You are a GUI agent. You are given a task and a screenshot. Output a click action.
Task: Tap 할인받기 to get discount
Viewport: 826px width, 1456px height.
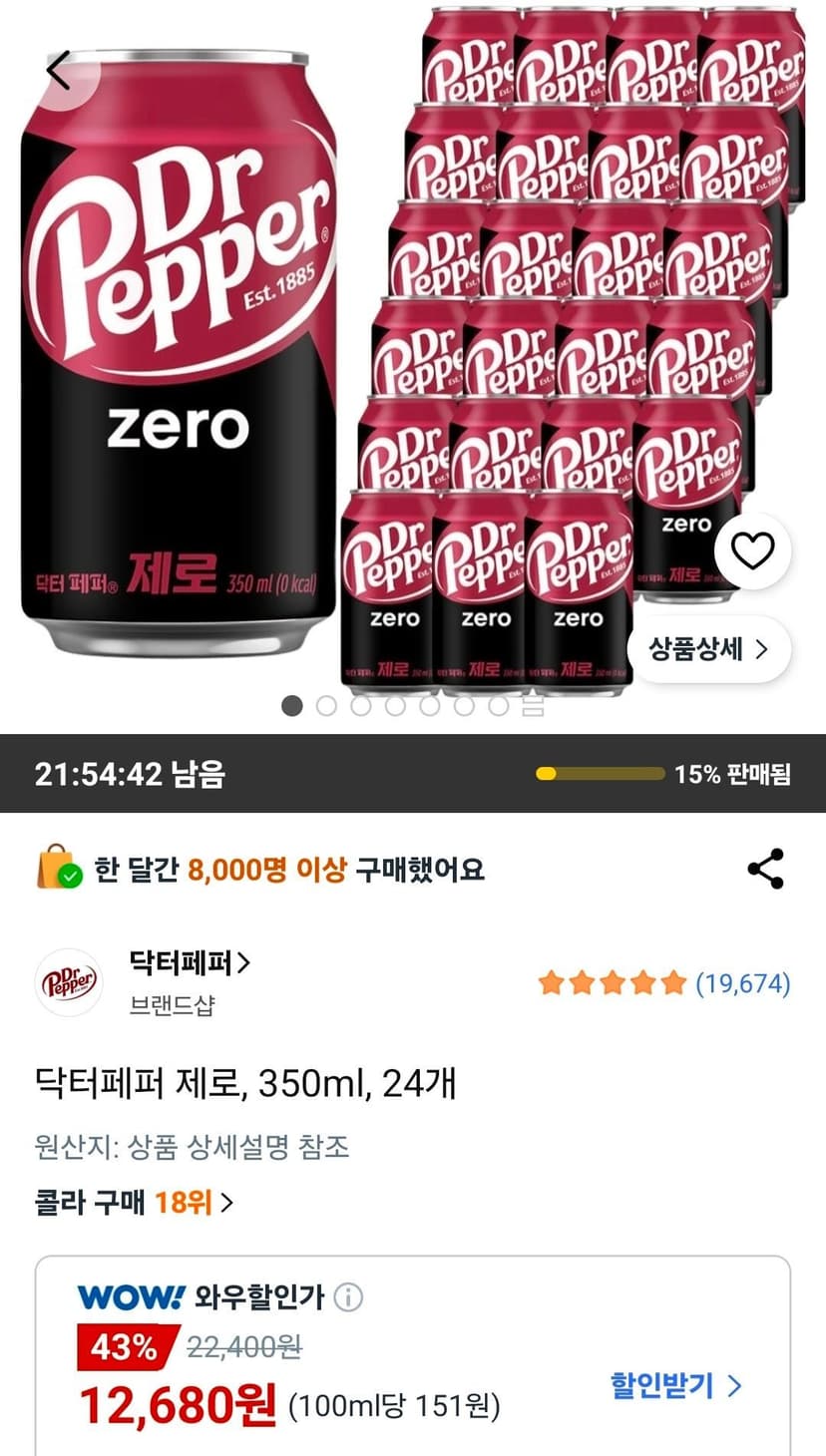(676, 1385)
